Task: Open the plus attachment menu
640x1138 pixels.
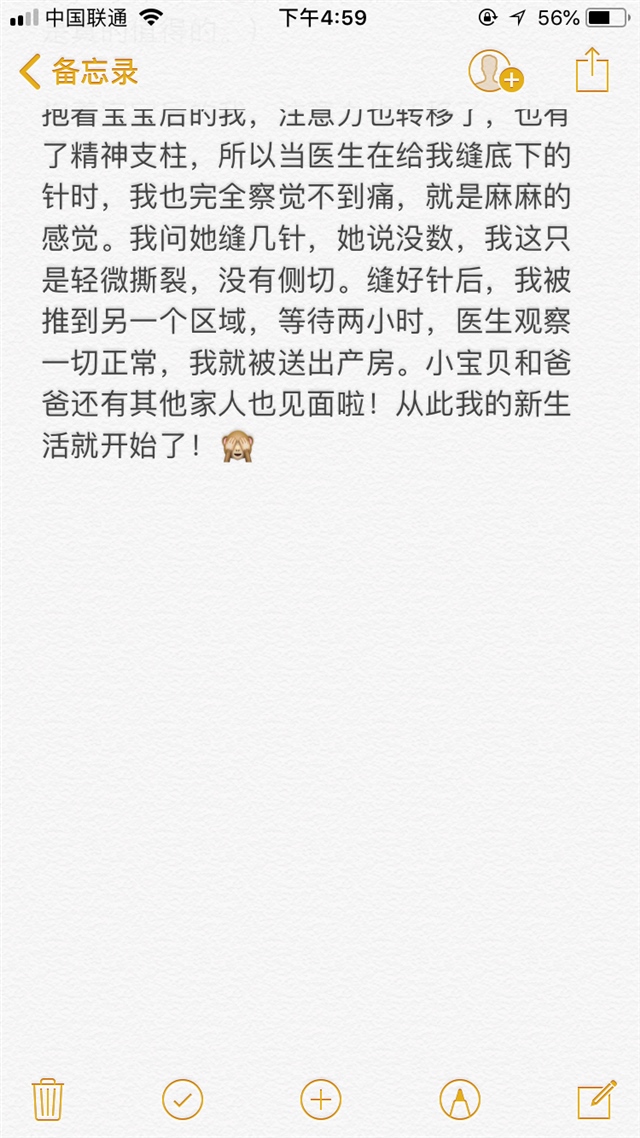Action: pos(320,1099)
